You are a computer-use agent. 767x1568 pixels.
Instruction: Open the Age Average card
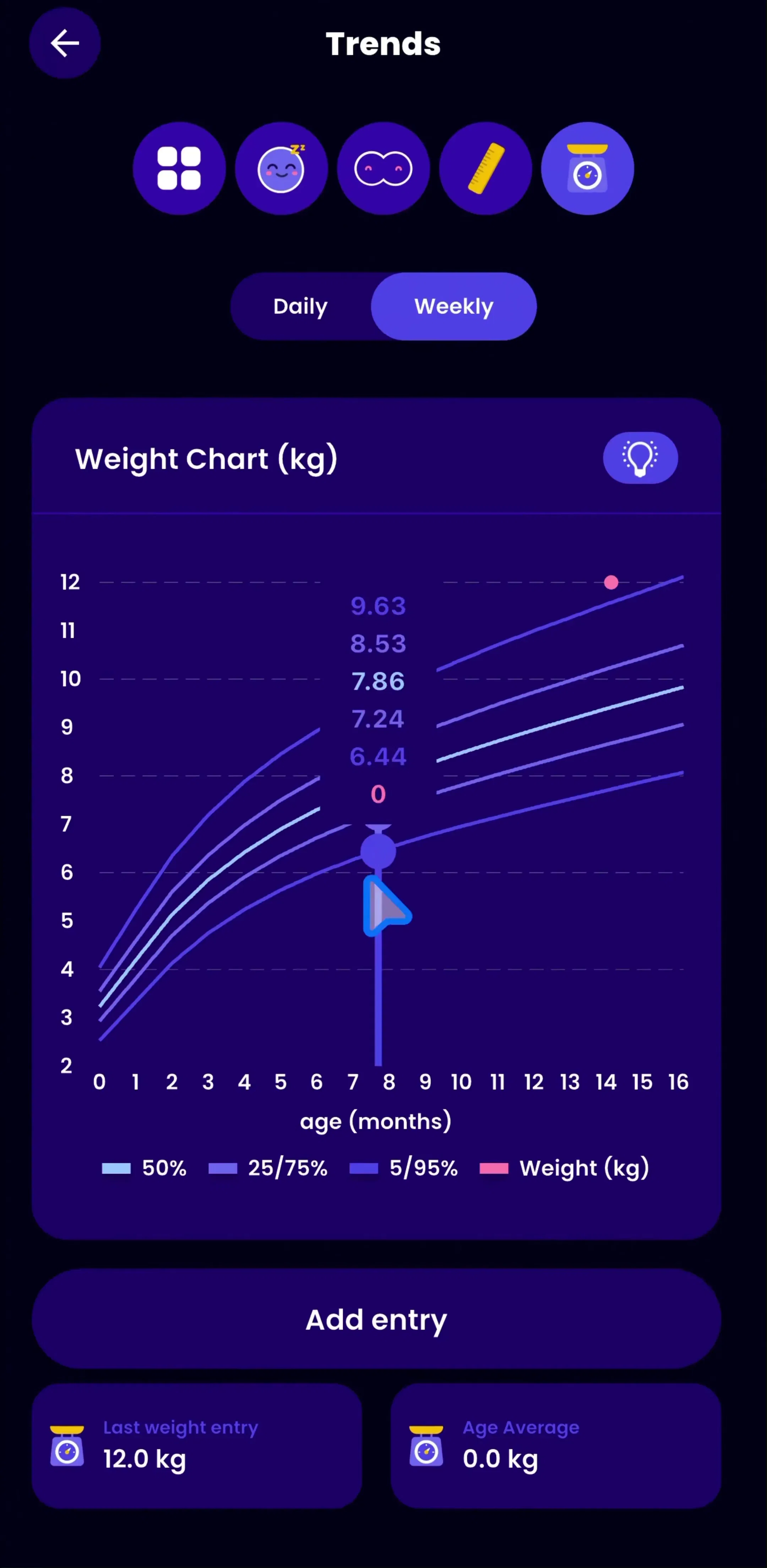point(556,1446)
